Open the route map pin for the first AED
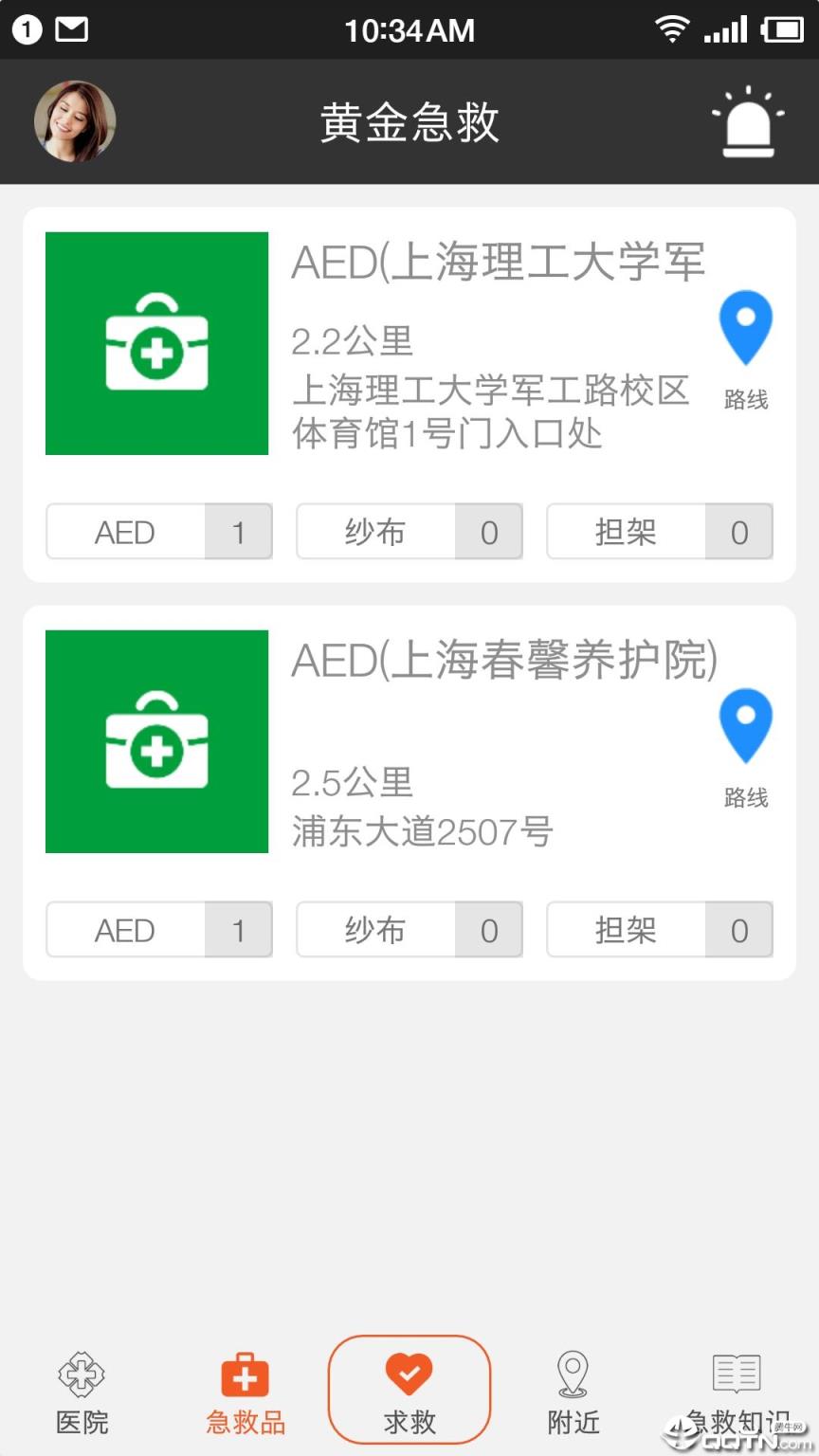The image size is (819, 1456). [745, 326]
